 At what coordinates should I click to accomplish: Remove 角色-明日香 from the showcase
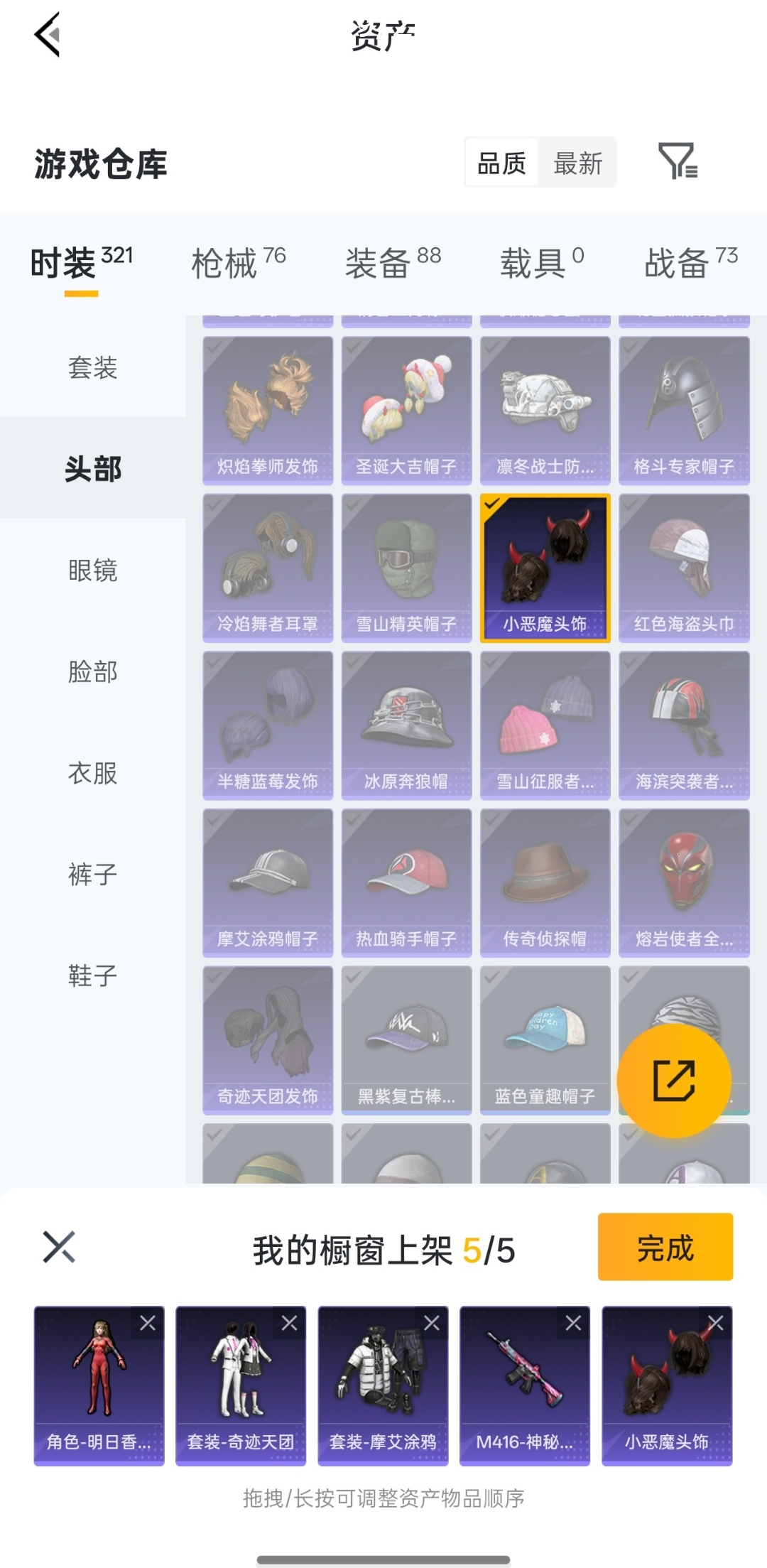tap(148, 1323)
